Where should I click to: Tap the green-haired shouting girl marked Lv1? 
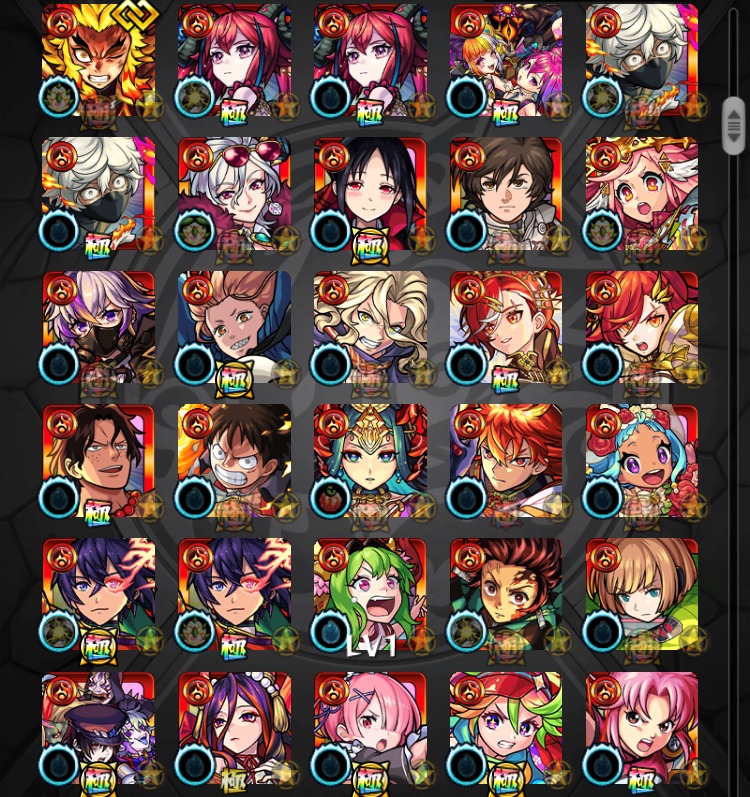point(370,594)
